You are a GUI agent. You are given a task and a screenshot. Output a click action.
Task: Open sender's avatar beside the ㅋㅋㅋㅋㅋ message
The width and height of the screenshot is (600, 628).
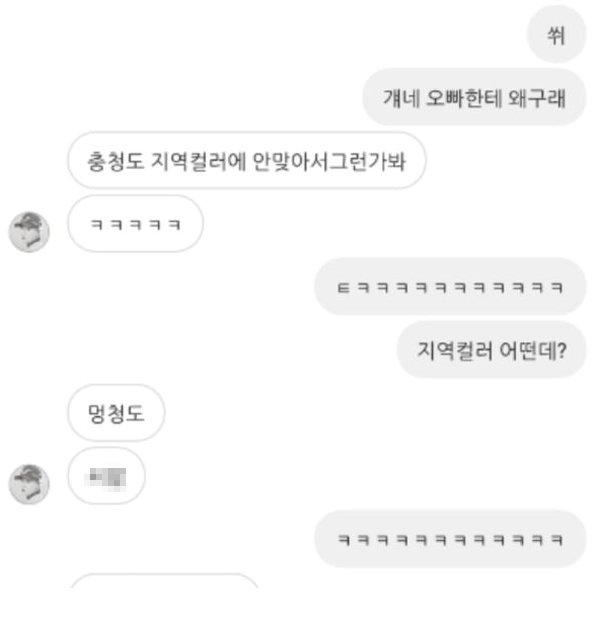[29, 232]
